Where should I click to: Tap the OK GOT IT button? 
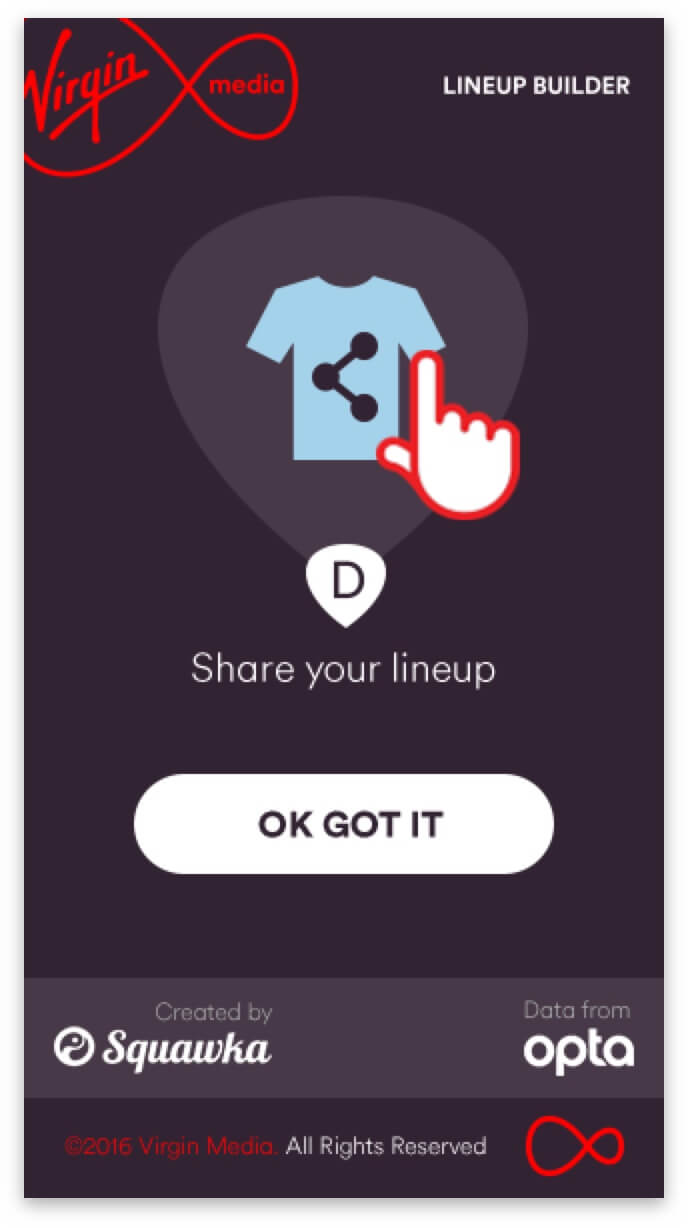[x=344, y=824]
